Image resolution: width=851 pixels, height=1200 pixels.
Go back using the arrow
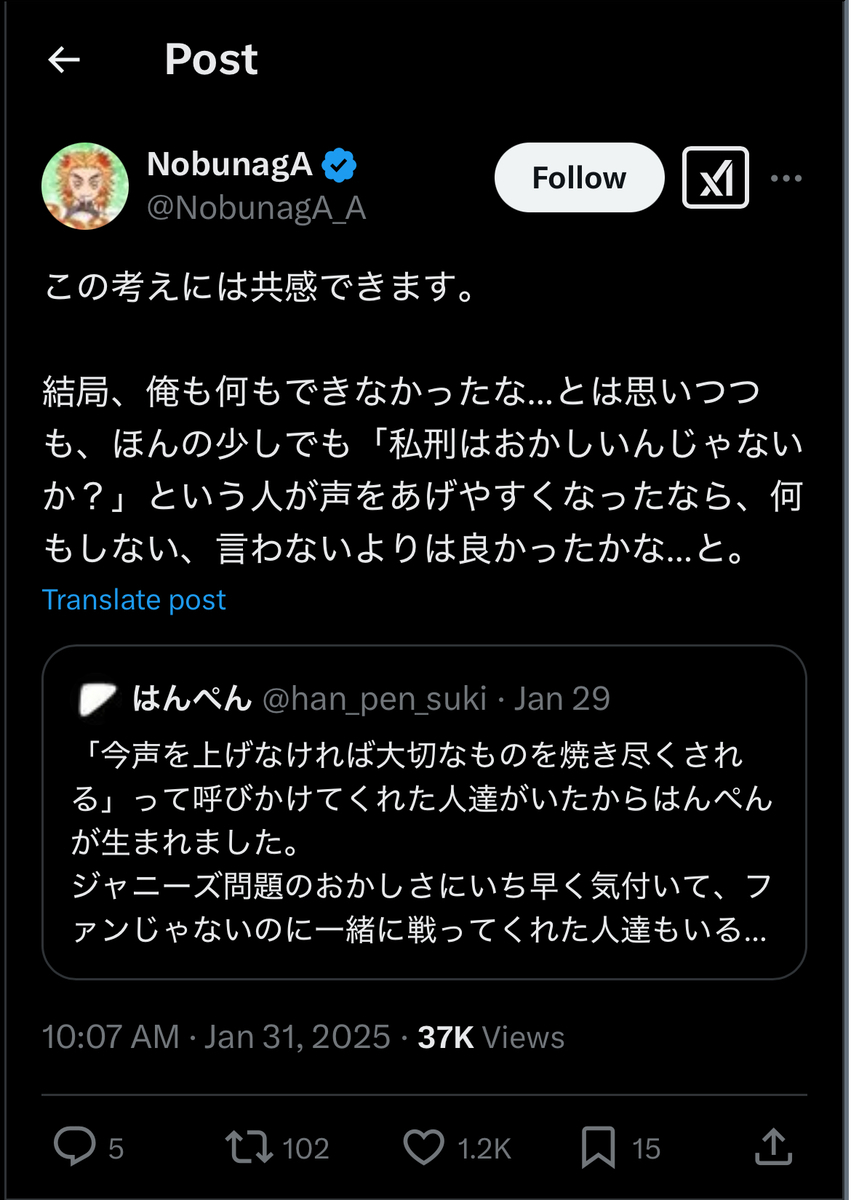[x=64, y=60]
